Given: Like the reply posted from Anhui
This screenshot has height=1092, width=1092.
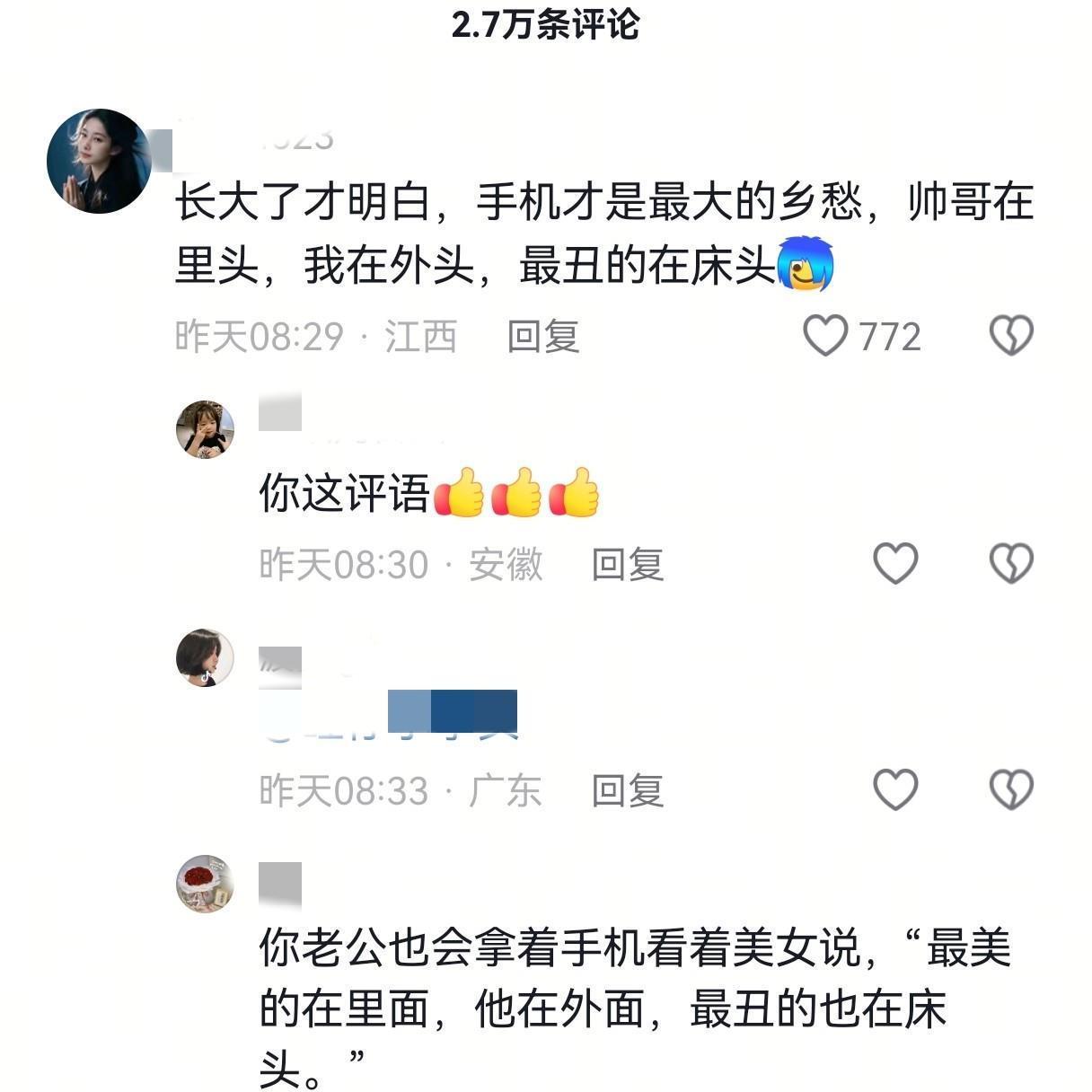Looking at the screenshot, I should [895, 563].
